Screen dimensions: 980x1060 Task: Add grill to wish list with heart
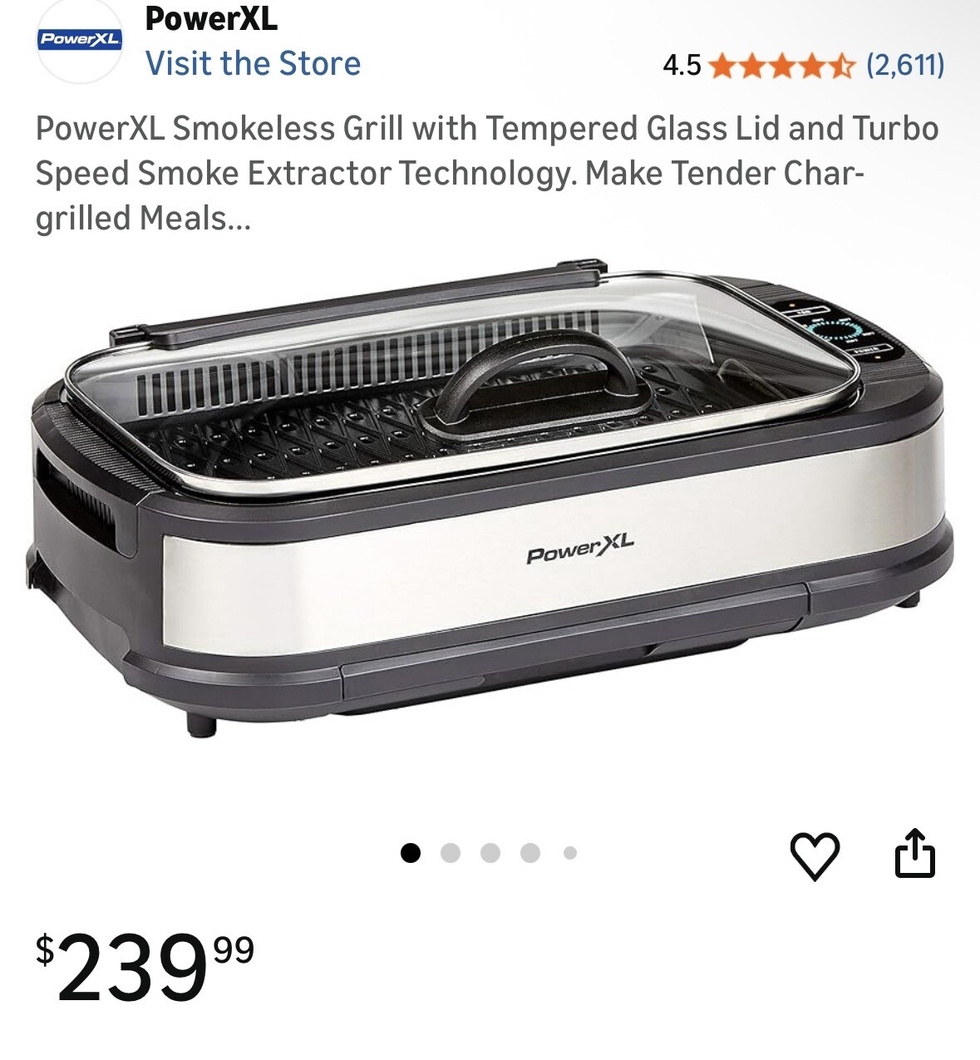[x=815, y=856]
